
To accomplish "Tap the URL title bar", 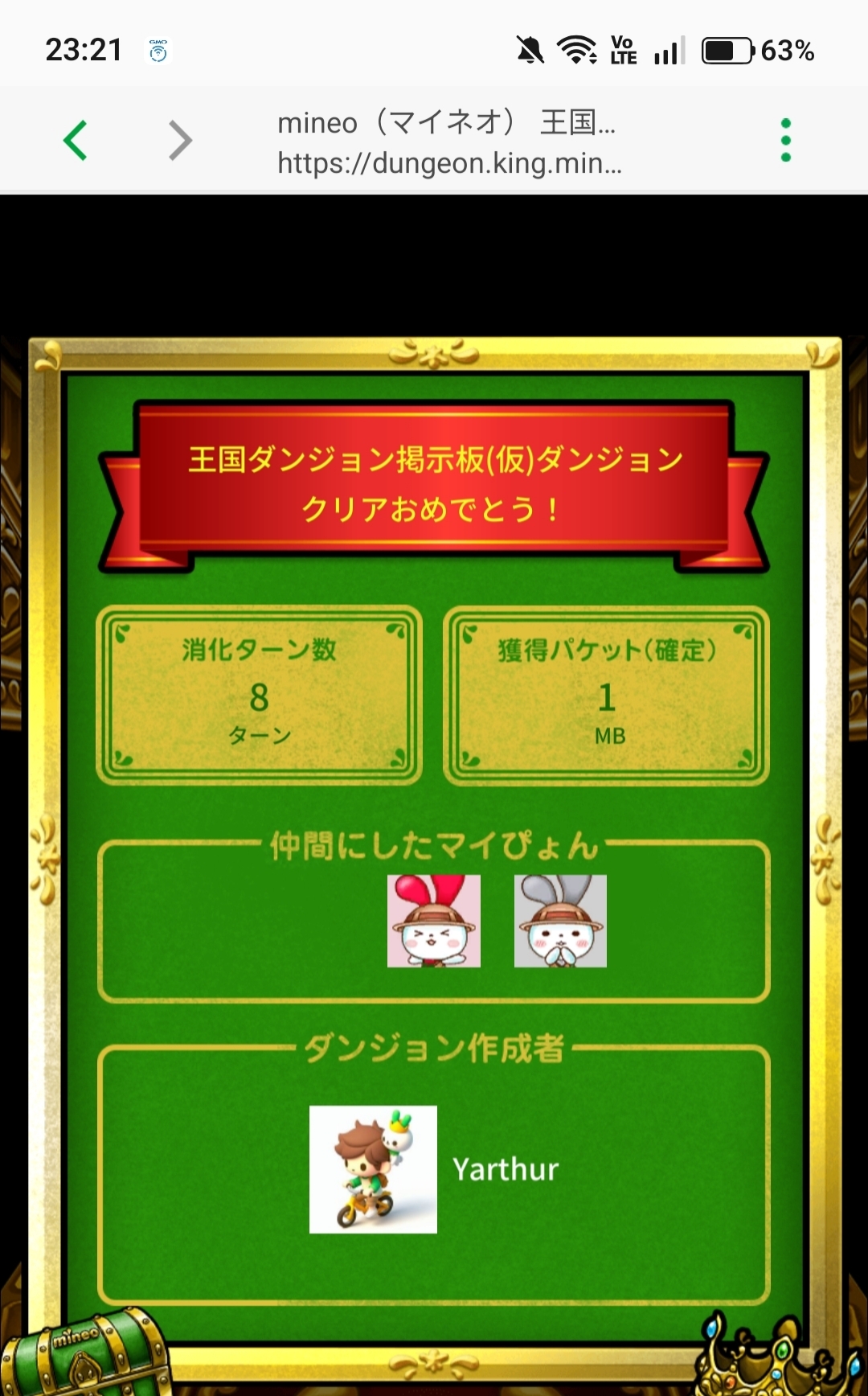I will point(448,142).
